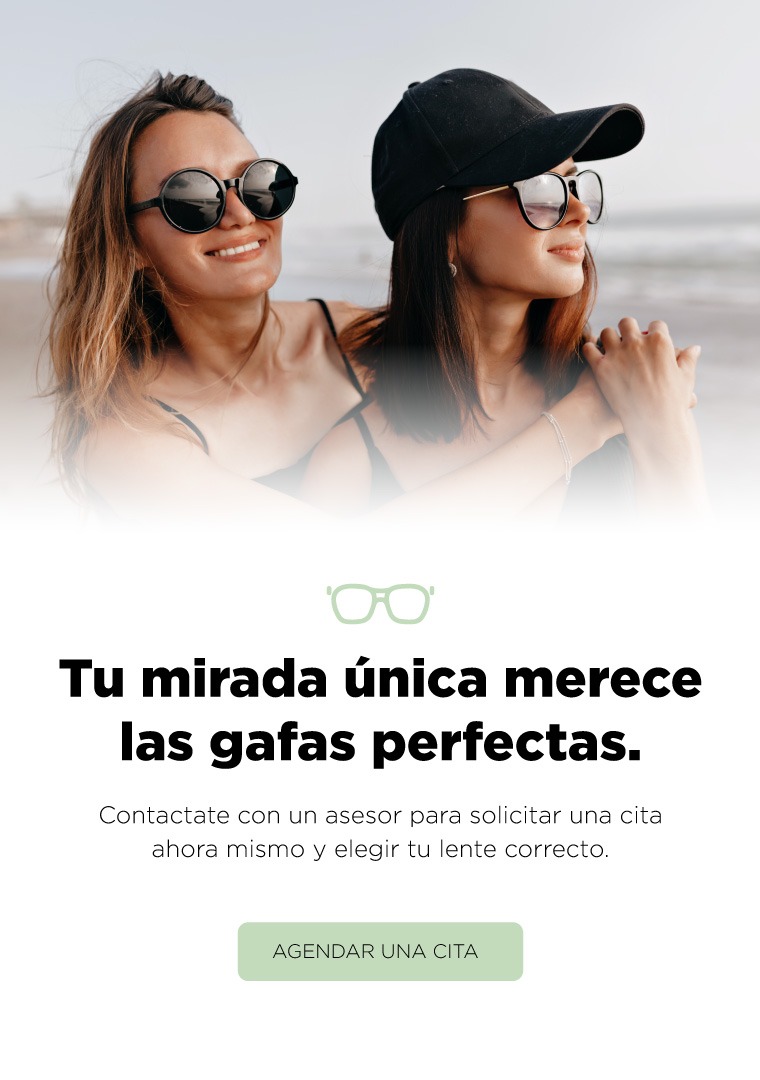
Task: Click the right temple tip of the glasses icon
Action: pyautogui.click(x=429, y=591)
